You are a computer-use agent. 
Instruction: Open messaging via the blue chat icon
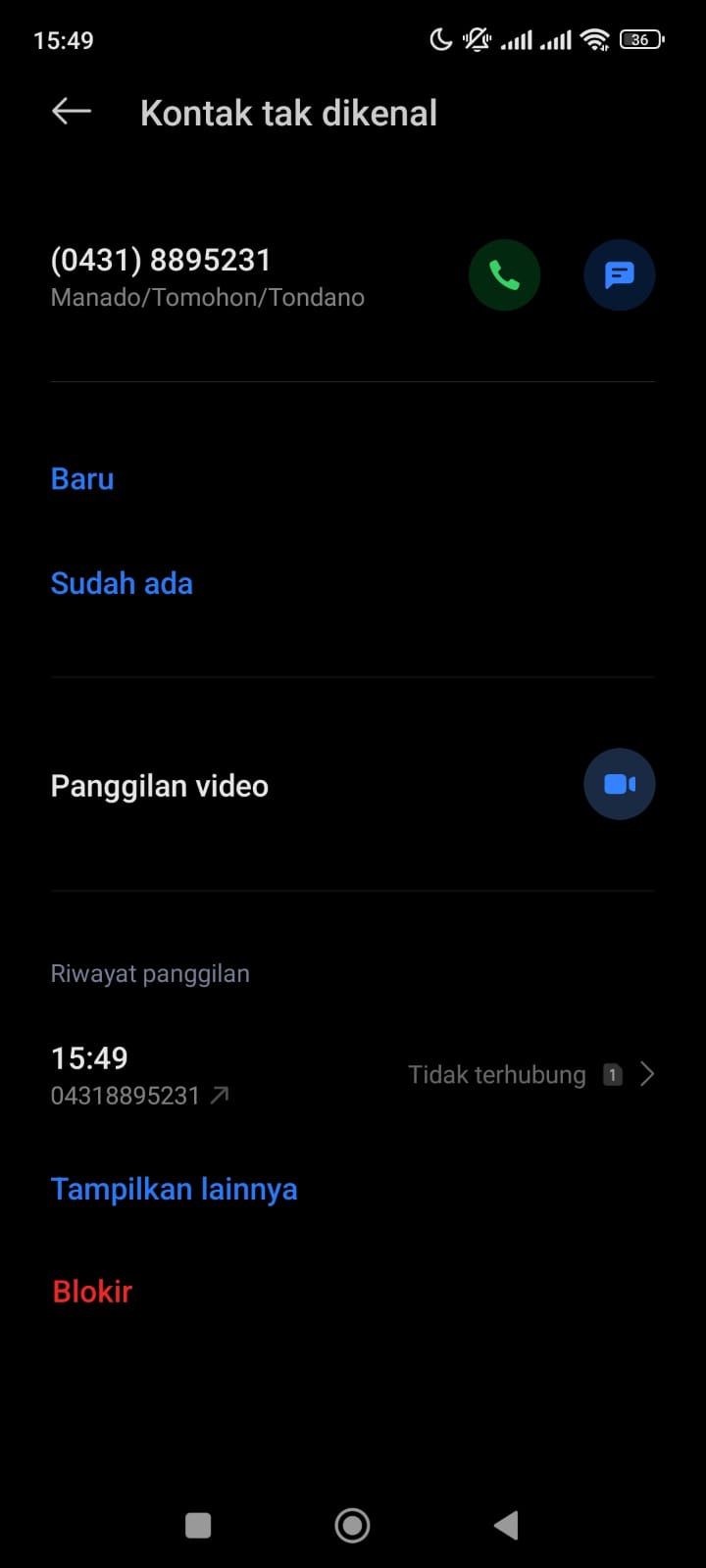tap(619, 275)
